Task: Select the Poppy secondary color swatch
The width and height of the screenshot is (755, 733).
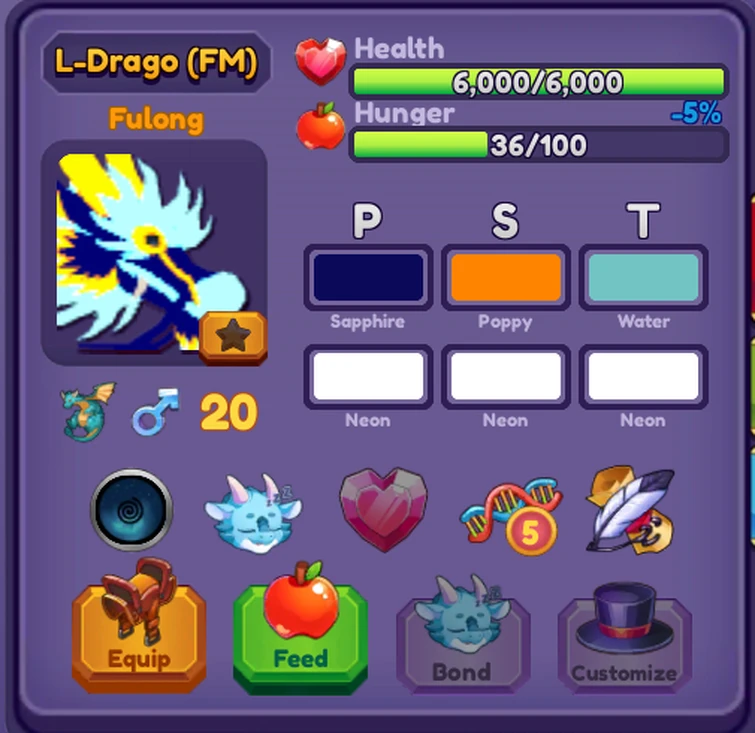Action: pyautogui.click(x=505, y=278)
